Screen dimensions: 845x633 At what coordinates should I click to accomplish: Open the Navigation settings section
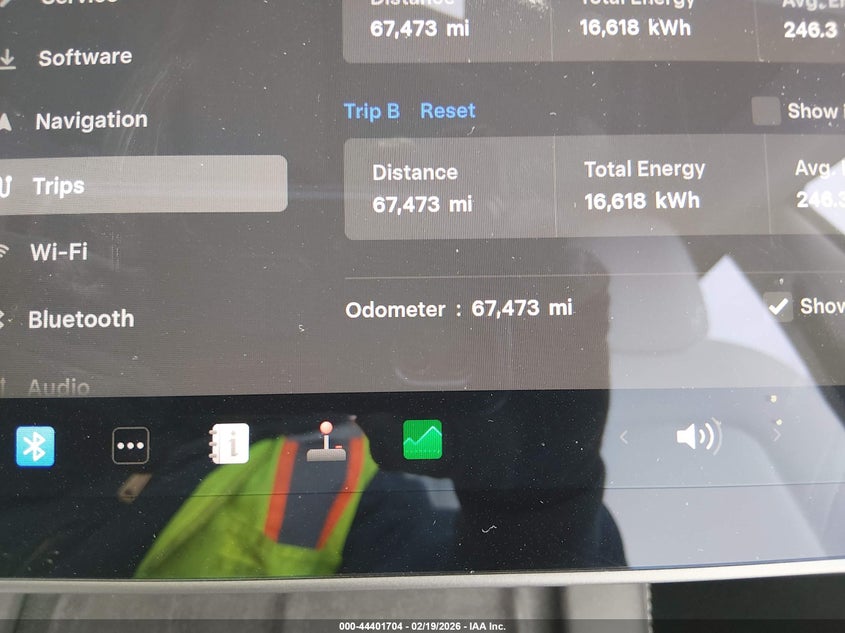click(x=90, y=121)
